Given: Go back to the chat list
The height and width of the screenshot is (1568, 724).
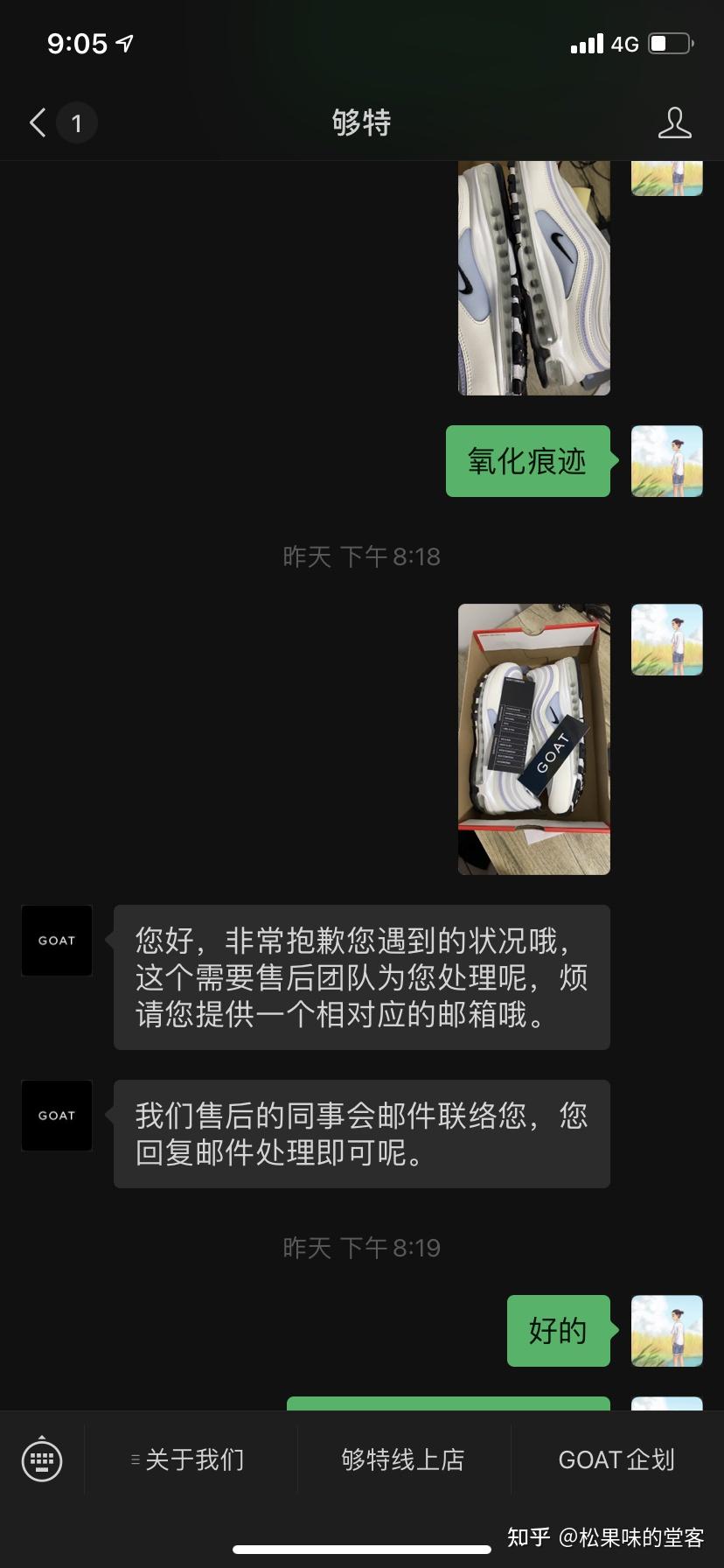Looking at the screenshot, I should (38, 122).
